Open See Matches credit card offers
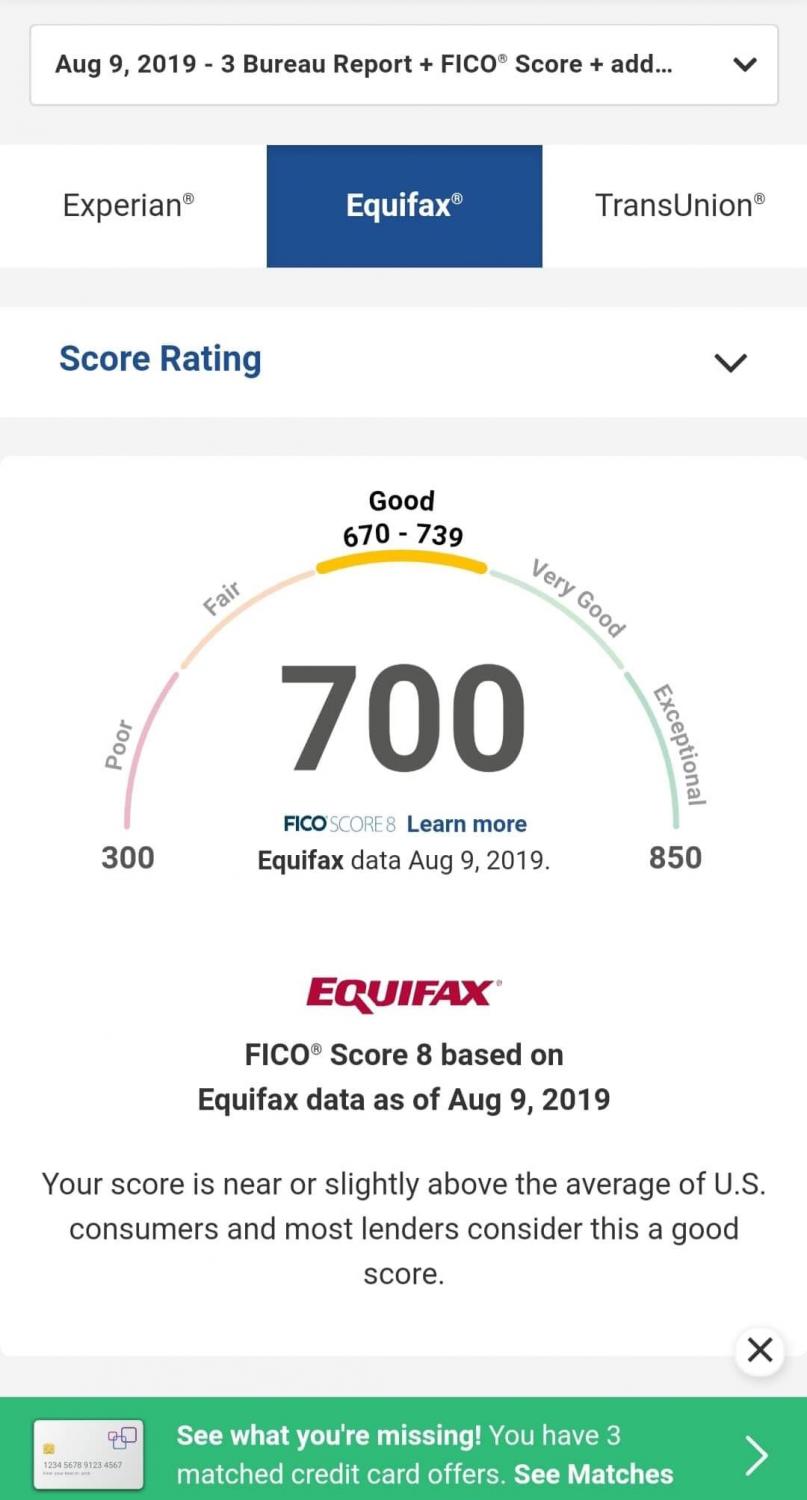The image size is (807, 1500). (593, 1474)
